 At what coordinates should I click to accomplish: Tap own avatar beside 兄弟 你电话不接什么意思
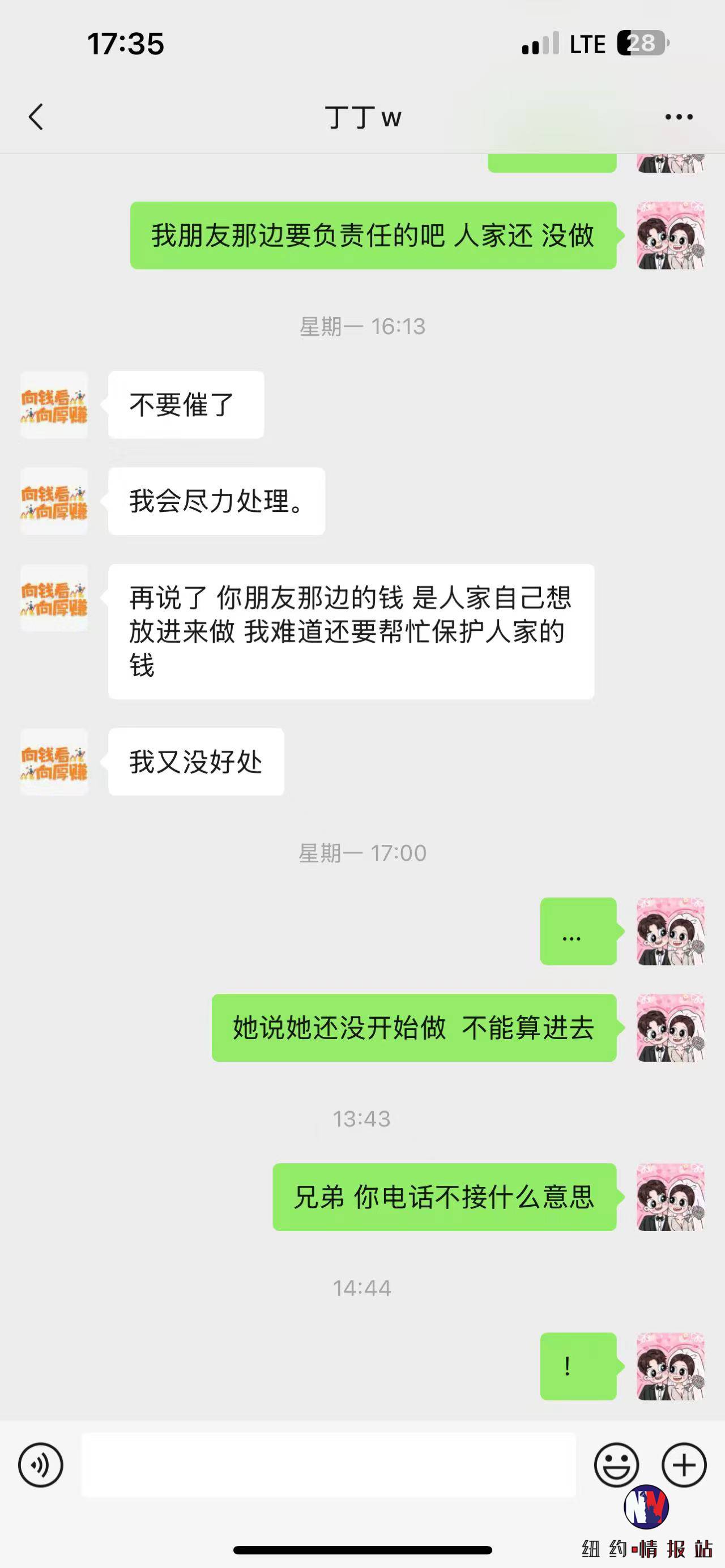point(670,1197)
